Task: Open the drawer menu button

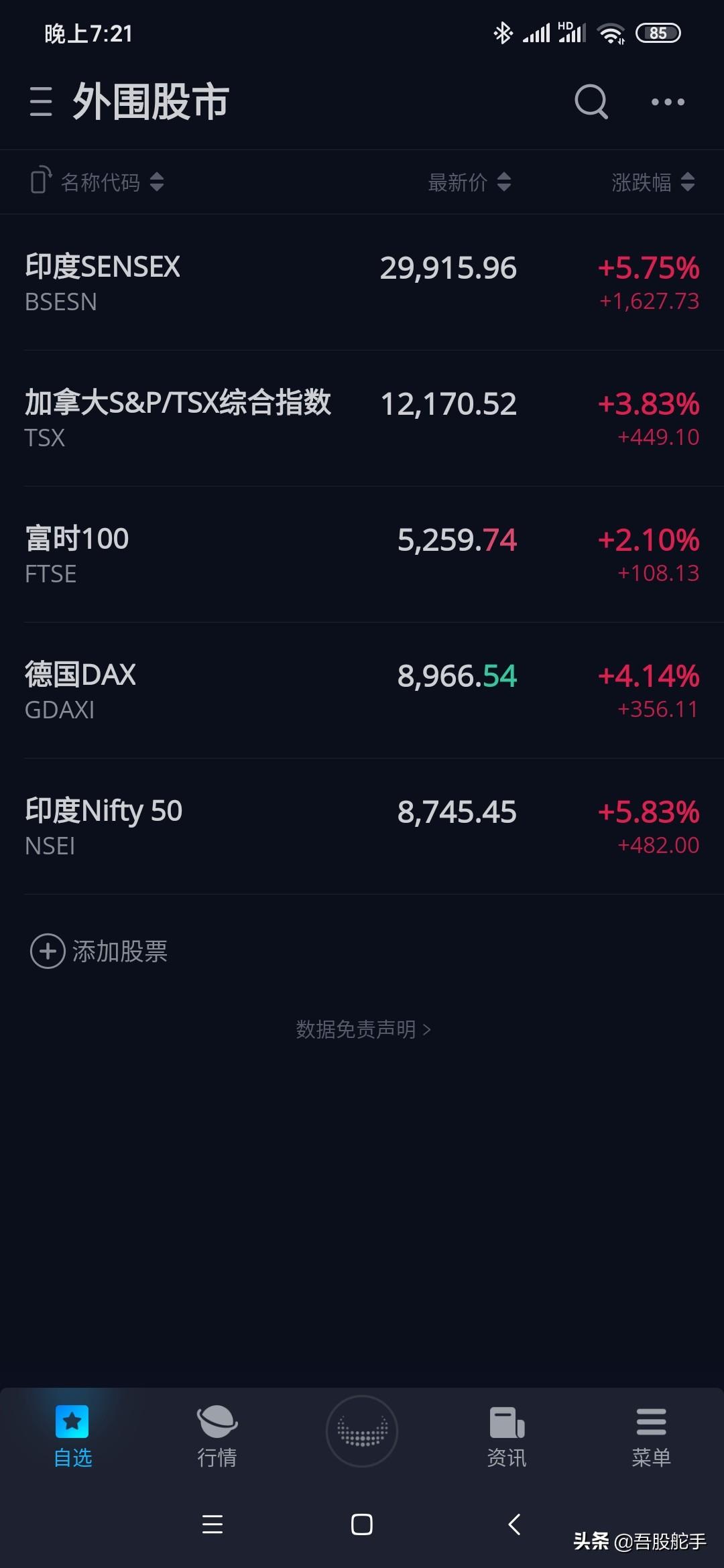Action: [x=41, y=102]
